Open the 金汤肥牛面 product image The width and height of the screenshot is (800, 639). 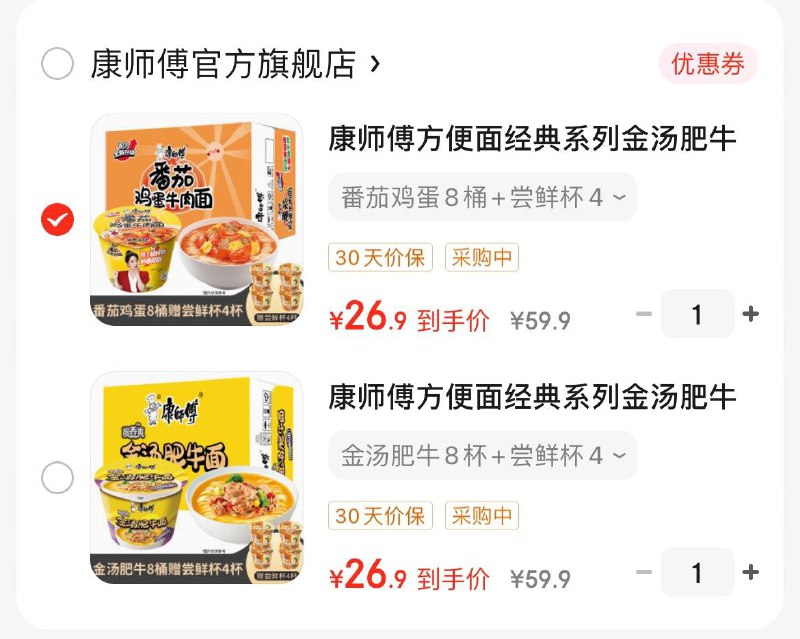(196, 478)
